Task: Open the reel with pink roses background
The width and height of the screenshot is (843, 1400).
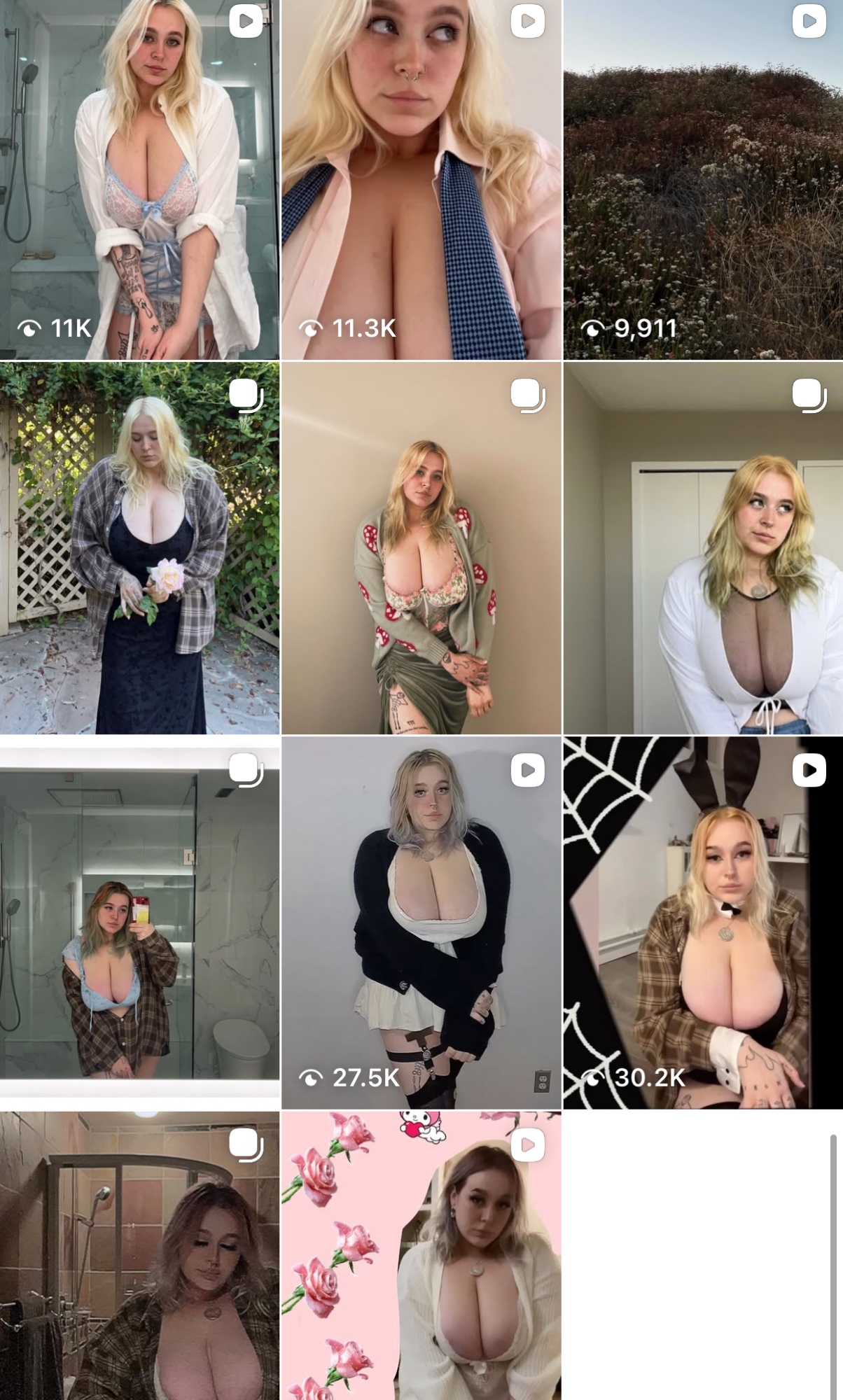Action: pos(421,1256)
